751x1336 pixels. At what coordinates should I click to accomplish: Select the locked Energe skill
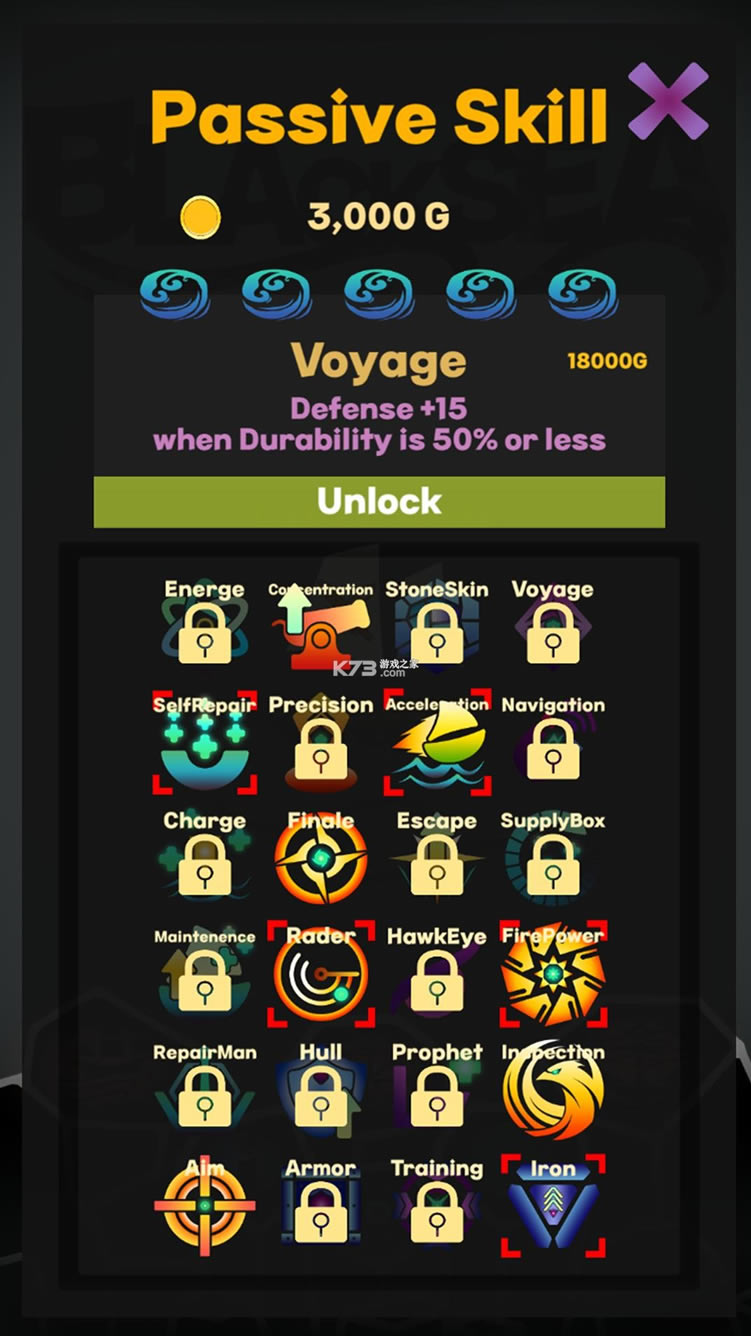tap(204, 629)
